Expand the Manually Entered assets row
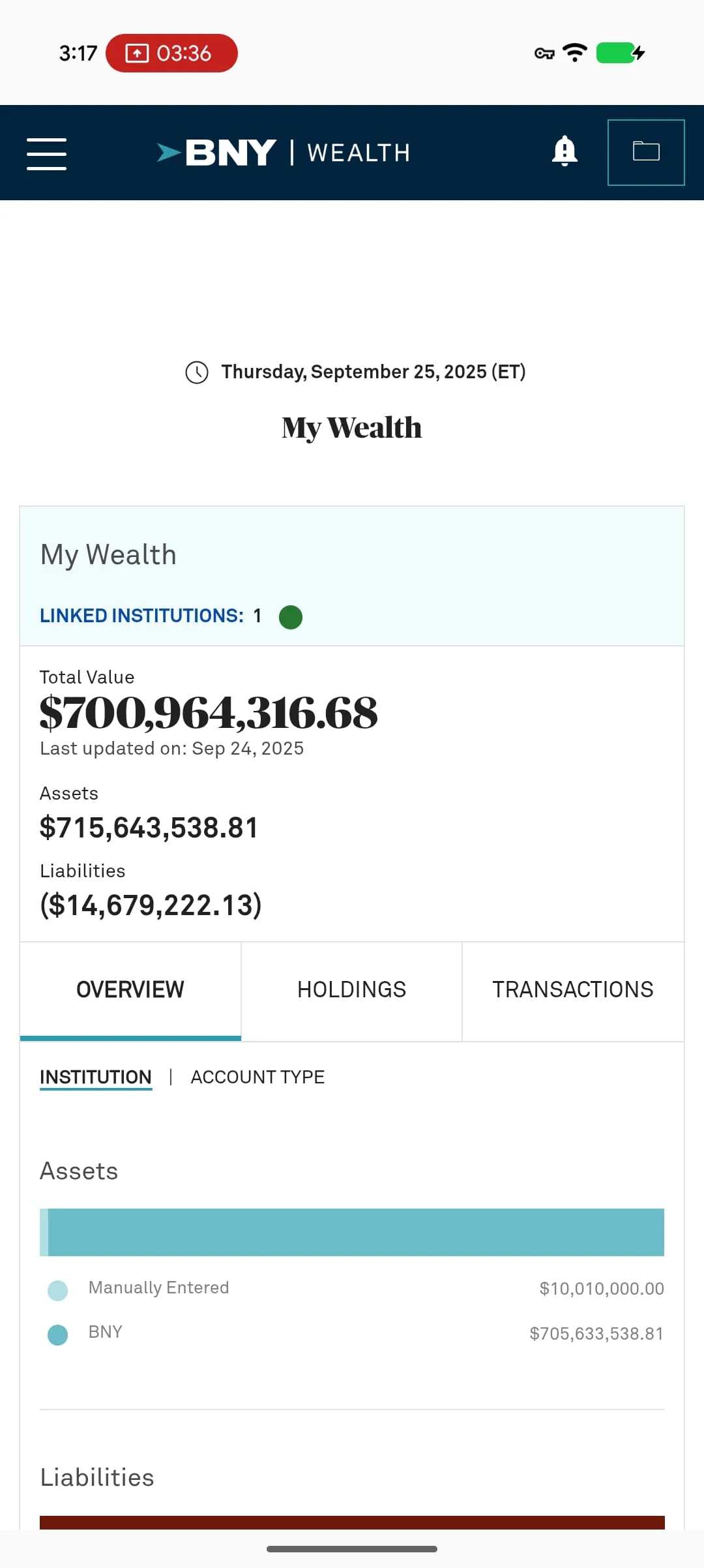The height and width of the screenshot is (1568, 704). [x=352, y=1288]
